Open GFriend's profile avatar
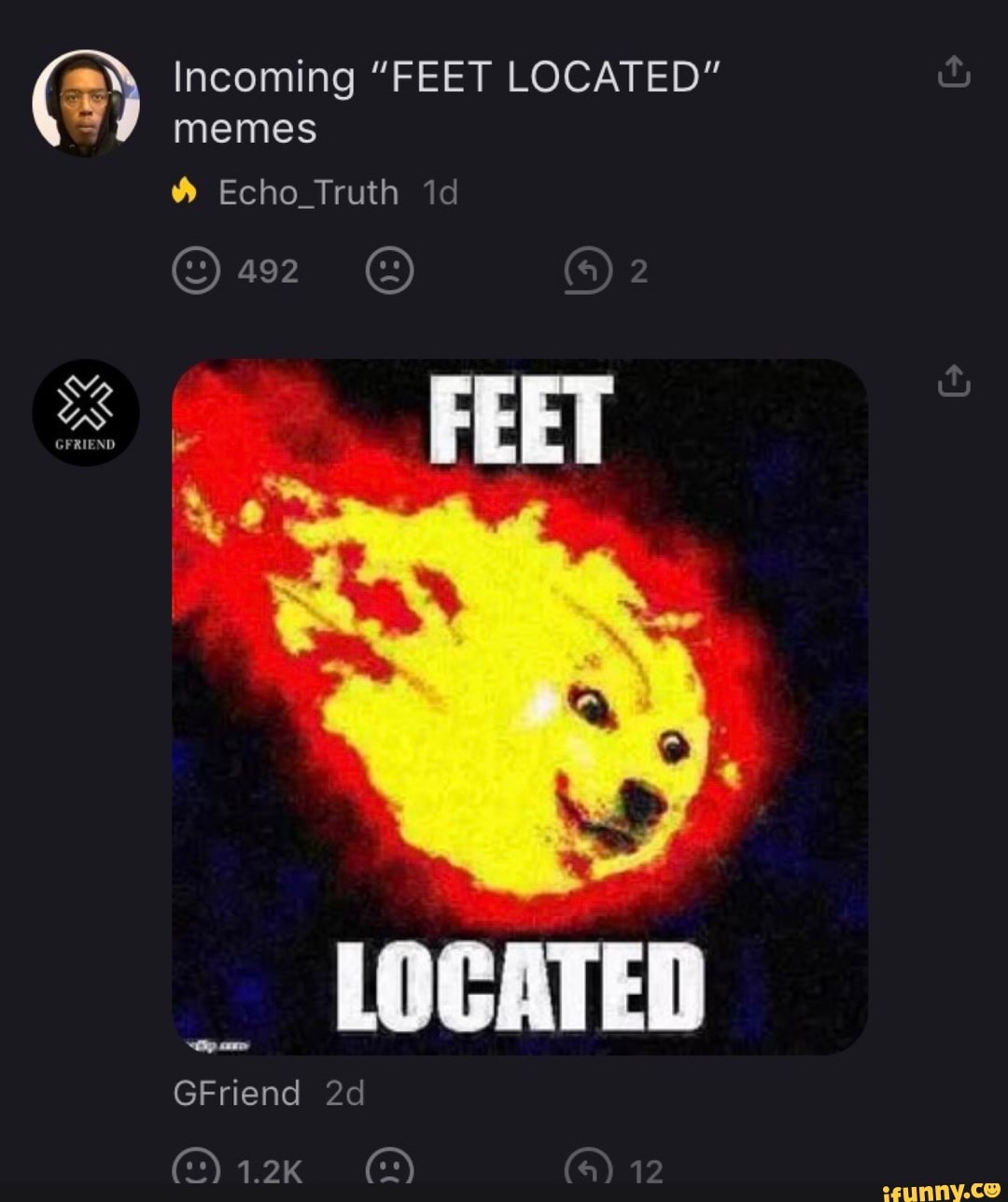The image size is (1008, 1202). tap(85, 412)
